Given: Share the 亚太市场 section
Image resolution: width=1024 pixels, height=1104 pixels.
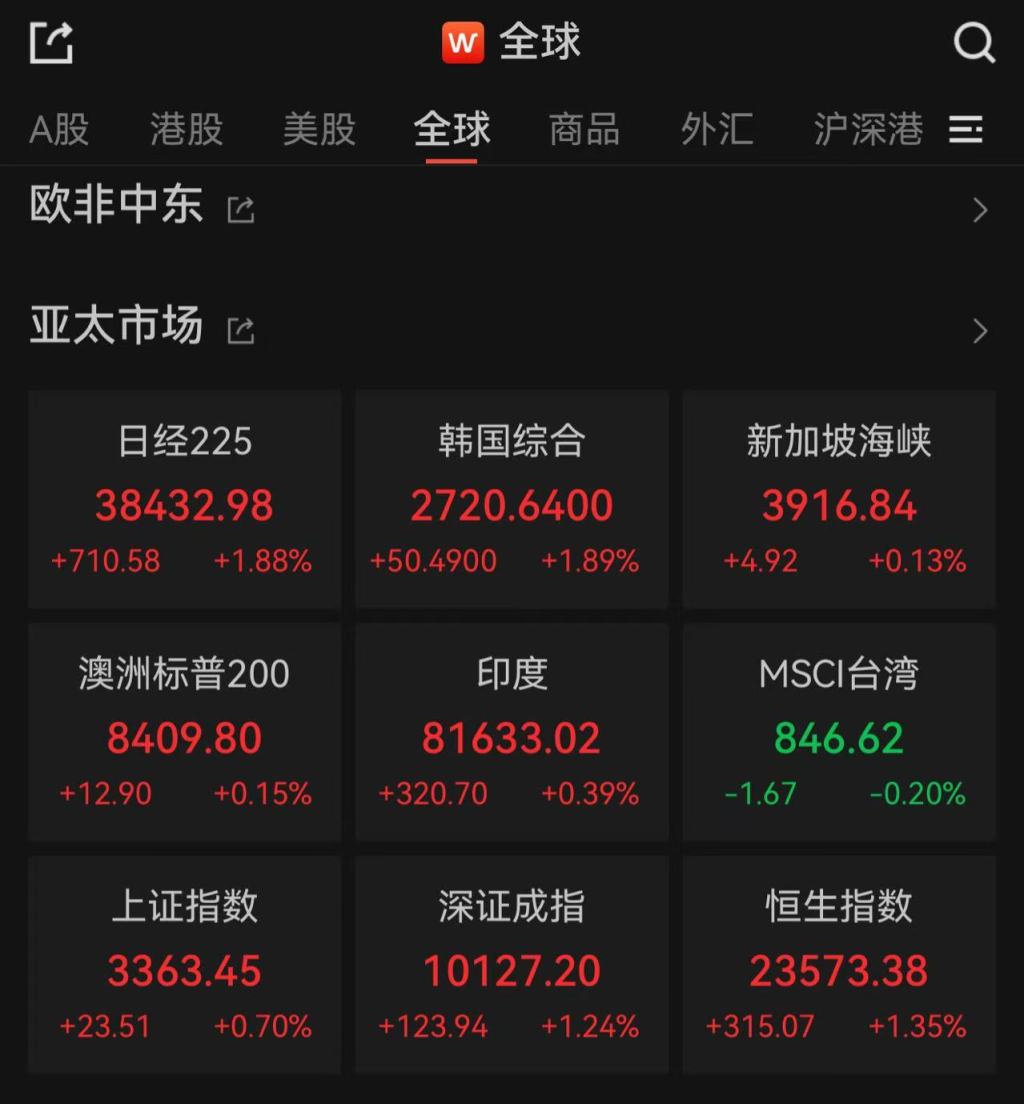Looking at the screenshot, I should pyautogui.click(x=241, y=330).
